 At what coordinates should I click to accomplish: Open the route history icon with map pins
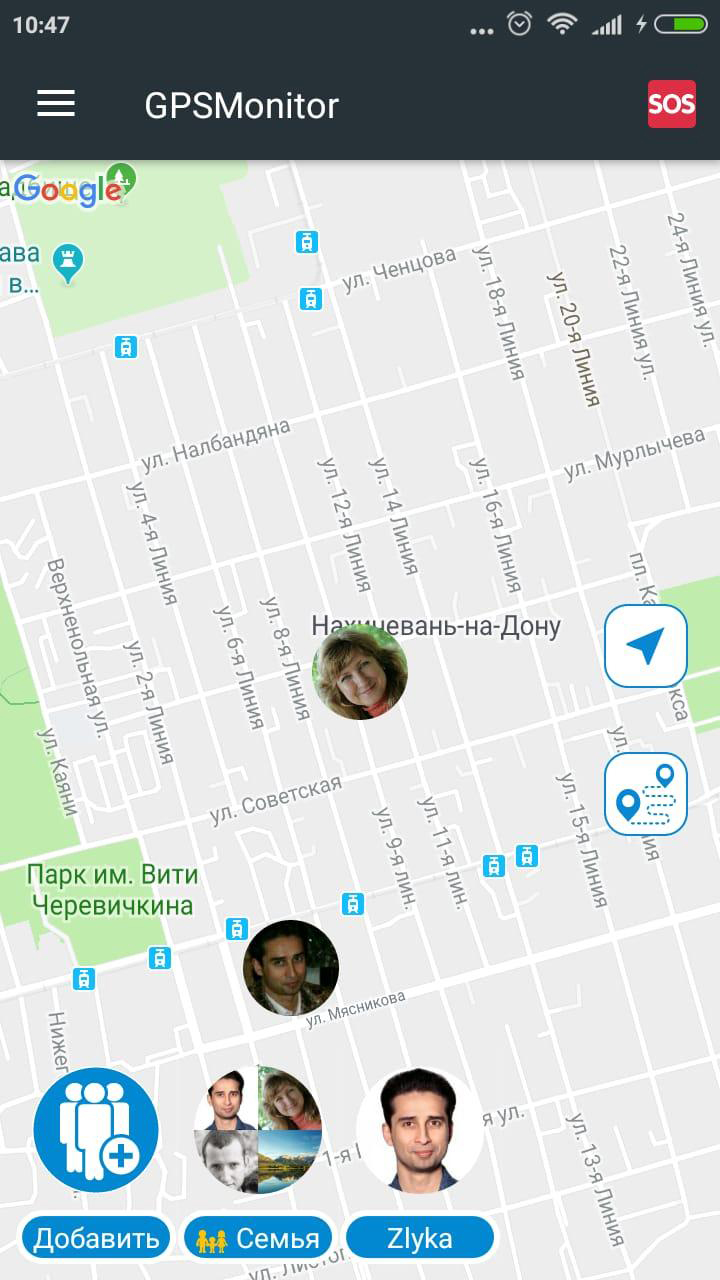tap(645, 795)
